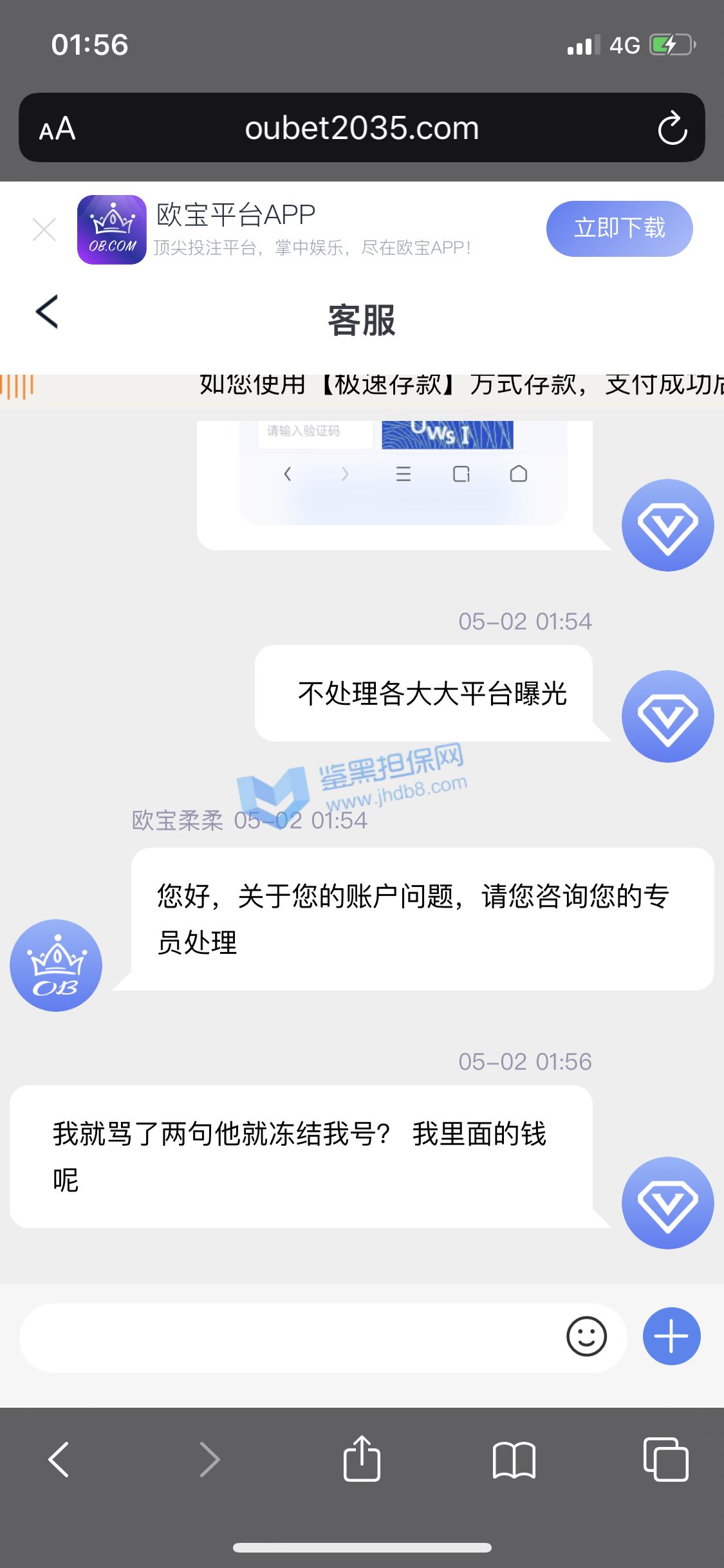
Task: Open the emoji picker
Action: click(586, 1337)
